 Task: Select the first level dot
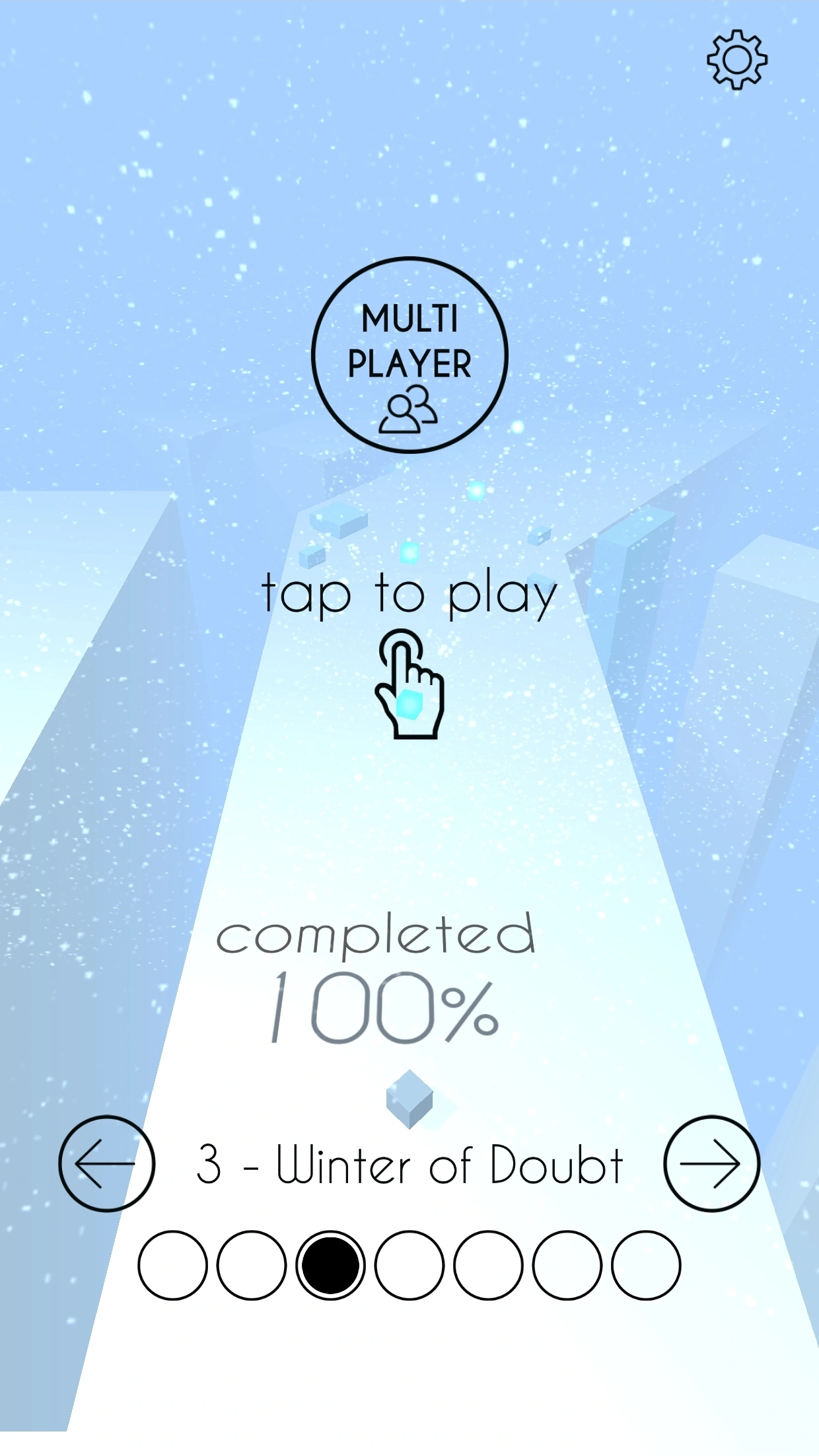(x=172, y=1265)
